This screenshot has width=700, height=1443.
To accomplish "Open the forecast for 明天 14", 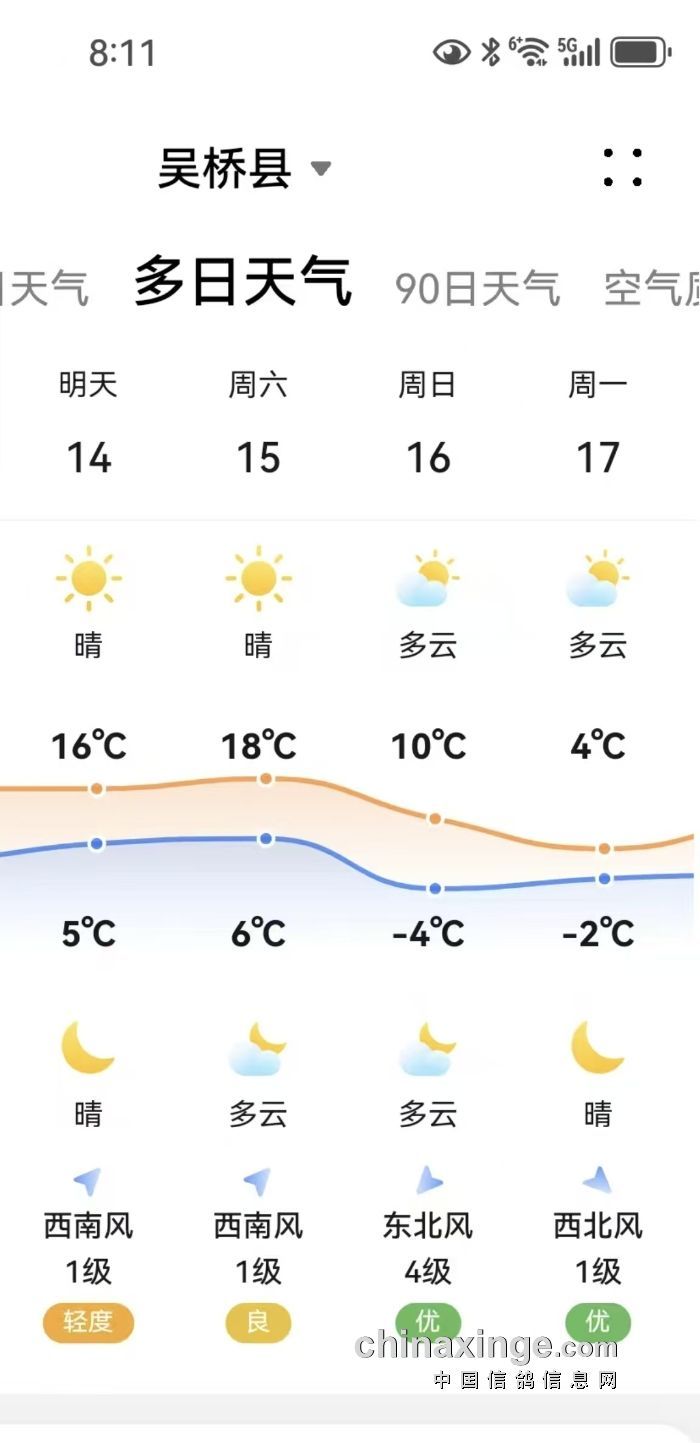I will click(x=88, y=422).
